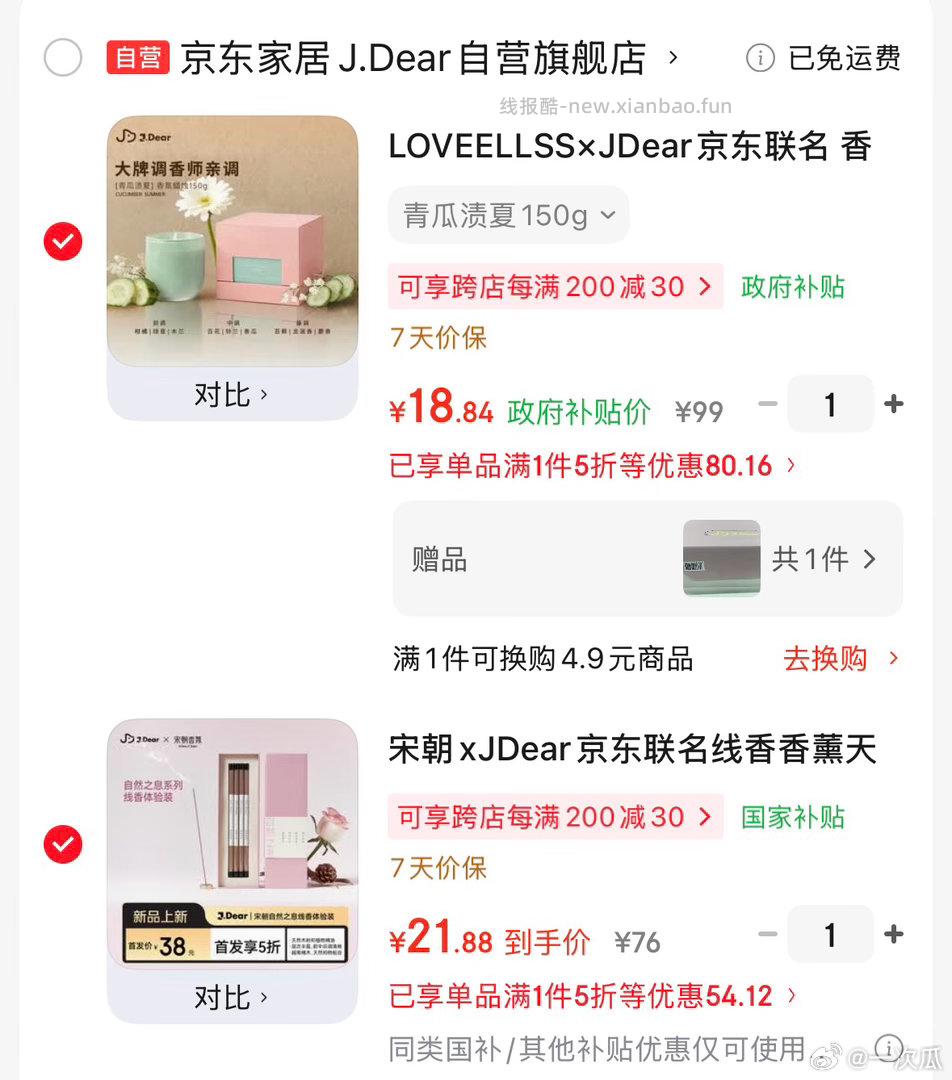The image size is (952, 1080).
Task: Select the store checkbox for 京东家居 J.Dear
Action: [63, 58]
